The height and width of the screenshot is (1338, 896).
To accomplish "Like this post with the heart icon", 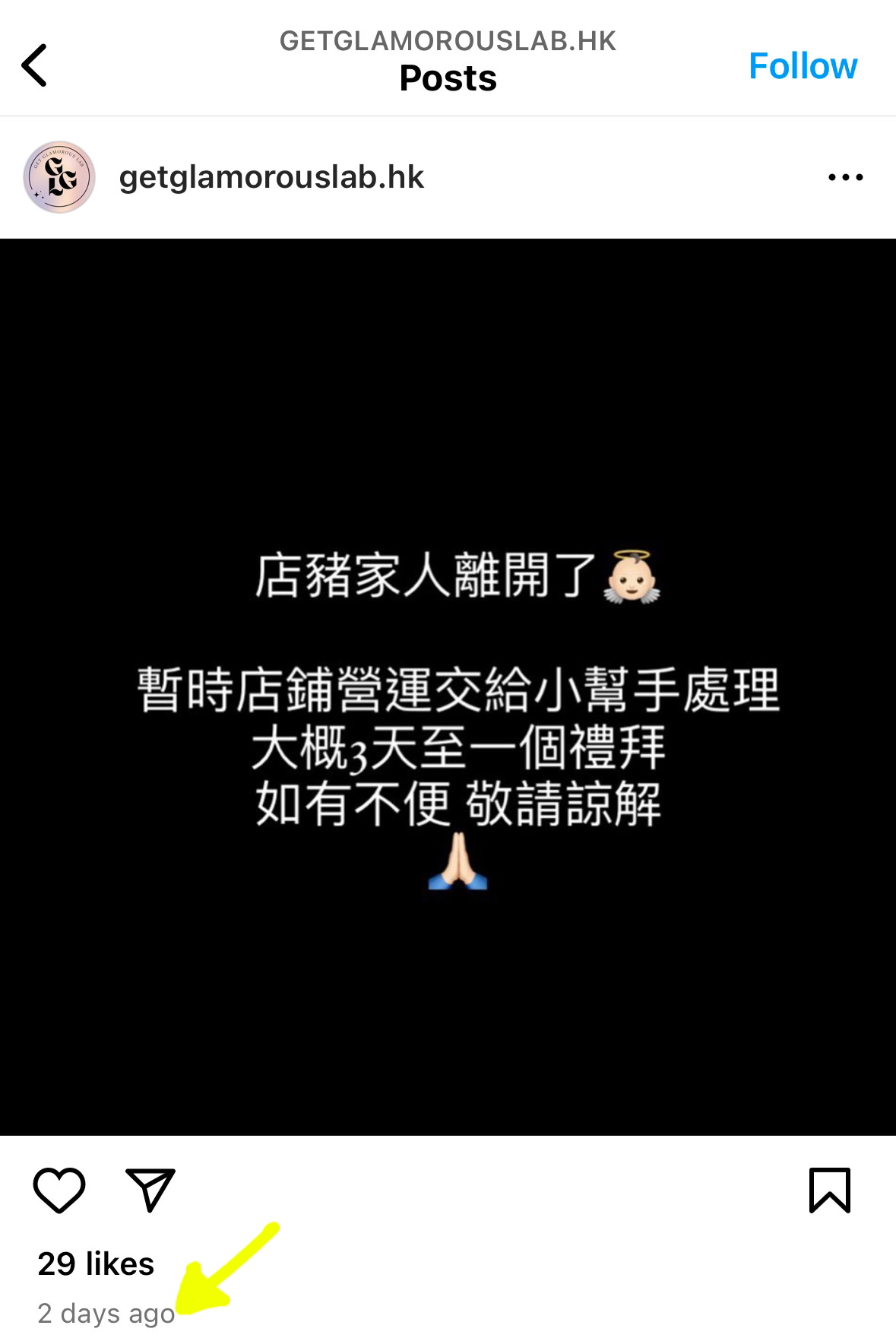I will click(x=59, y=1190).
